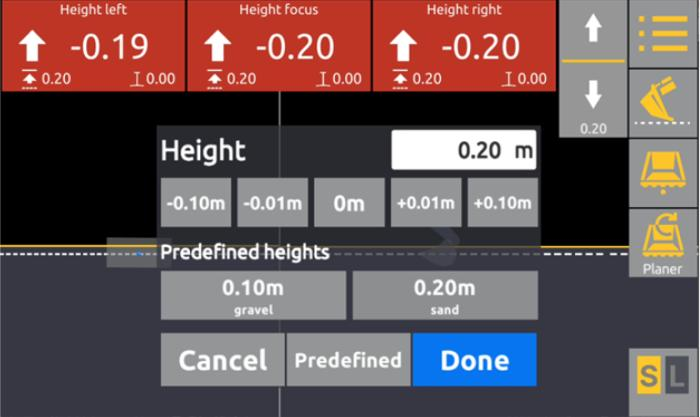Open the Planer tool
This screenshot has height=417, width=700.
tap(663, 242)
